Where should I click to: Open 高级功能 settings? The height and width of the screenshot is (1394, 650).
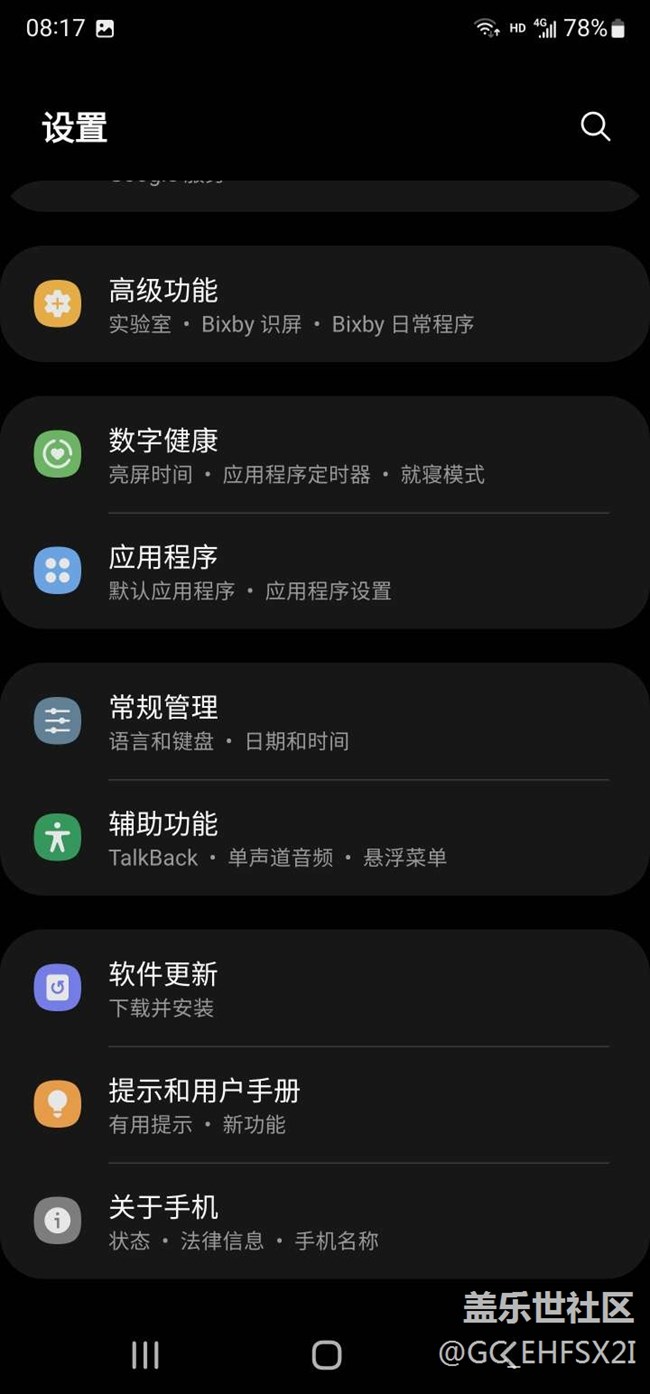pos(324,305)
